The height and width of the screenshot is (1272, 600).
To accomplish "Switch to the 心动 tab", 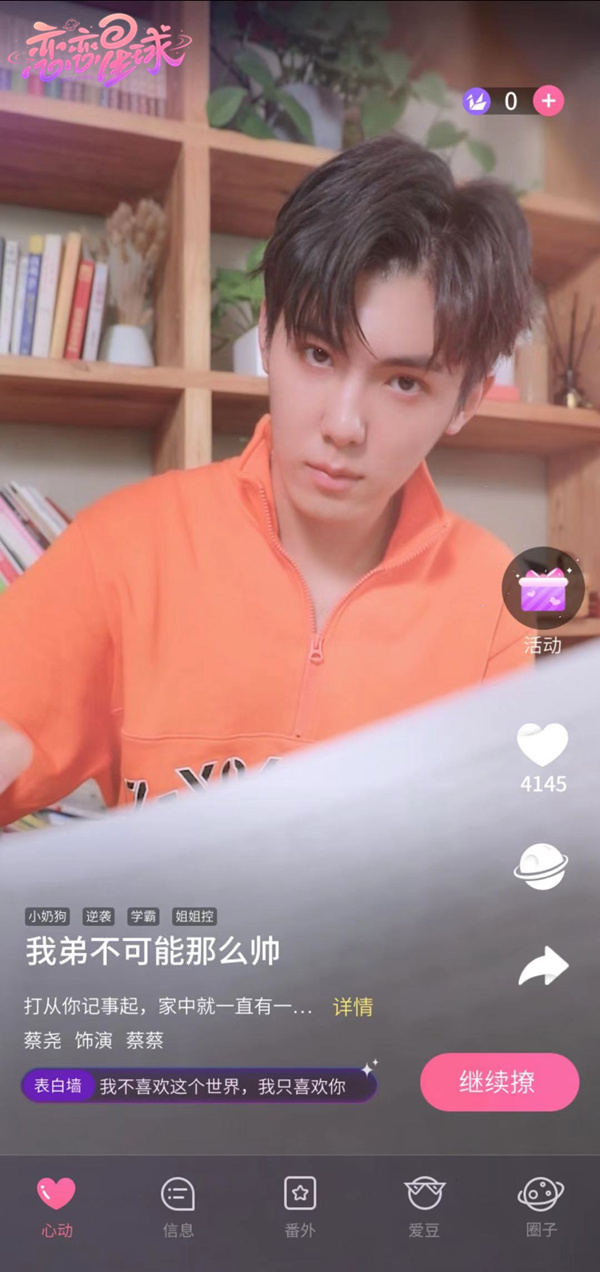I will [x=56, y=1208].
